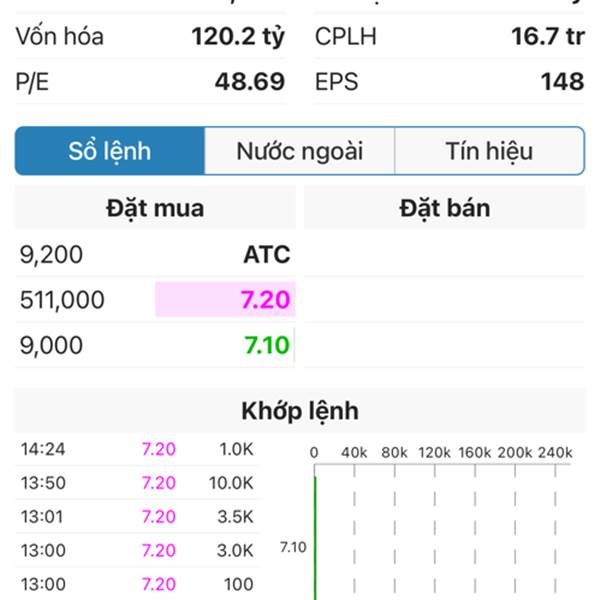Open the Nước ngoài tab
Viewport: 600px width, 600px height.
click(x=299, y=152)
